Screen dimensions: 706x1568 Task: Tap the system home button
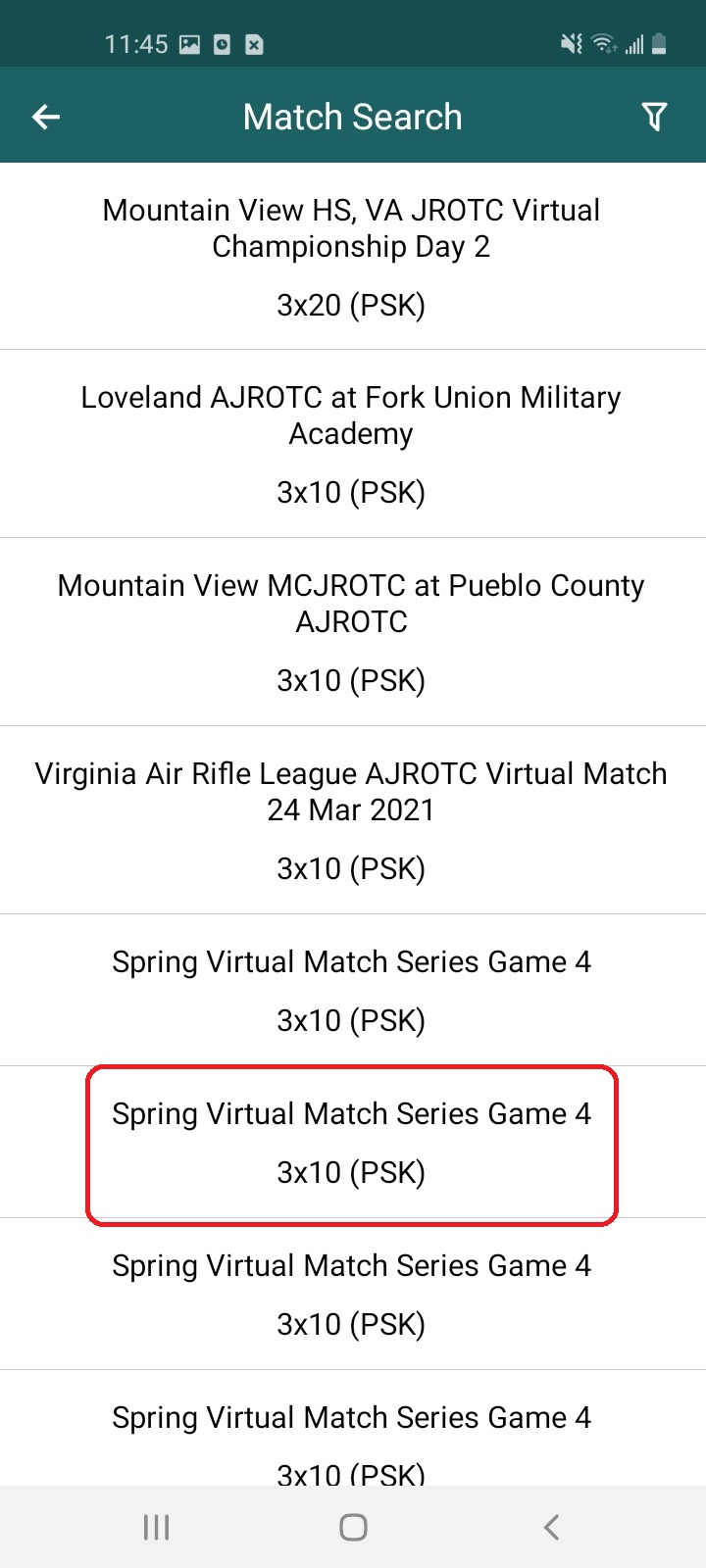(x=353, y=1527)
